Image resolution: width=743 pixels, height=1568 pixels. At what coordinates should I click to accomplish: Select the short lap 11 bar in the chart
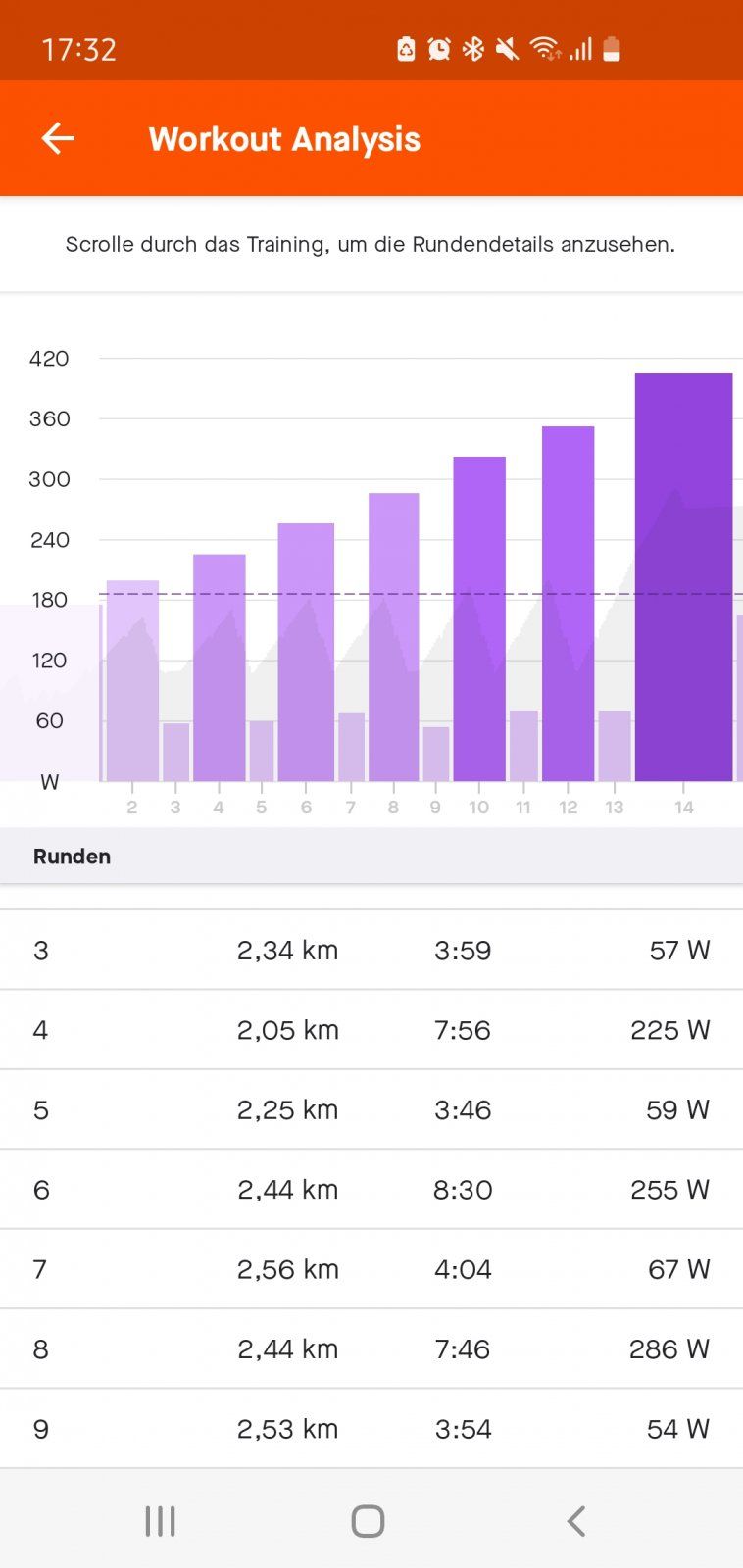pos(523,746)
